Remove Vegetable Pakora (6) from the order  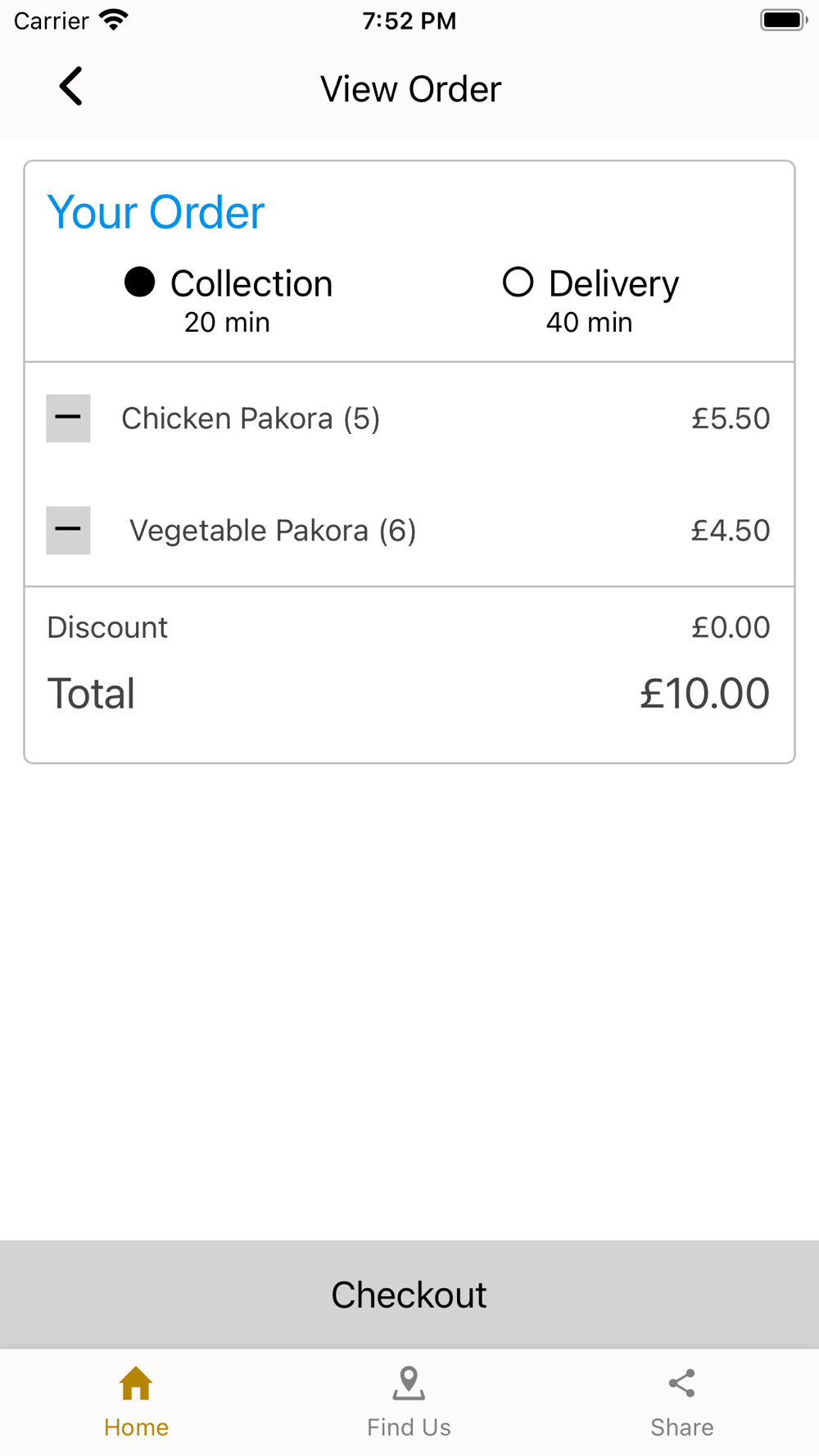coord(68,530)
